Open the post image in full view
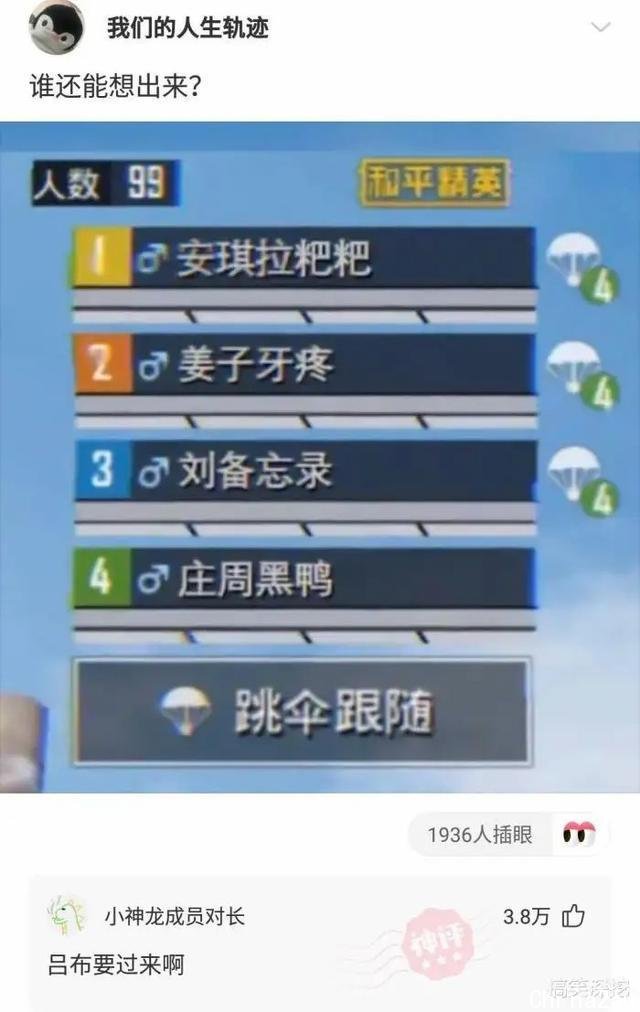640x1012 pixels. click(x=320, y=457)
